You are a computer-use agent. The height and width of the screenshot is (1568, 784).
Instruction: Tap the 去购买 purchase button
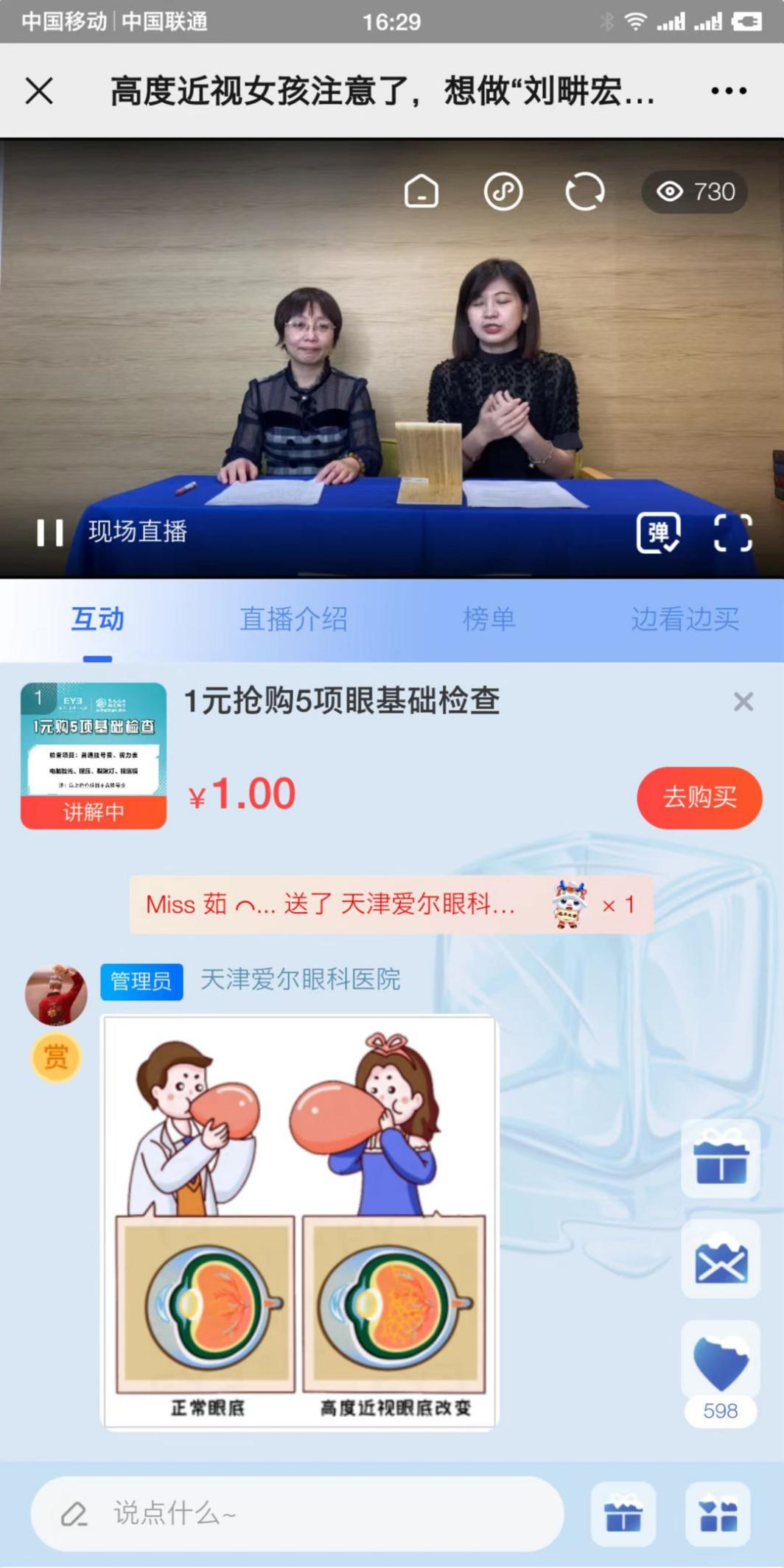coord(698,798)
